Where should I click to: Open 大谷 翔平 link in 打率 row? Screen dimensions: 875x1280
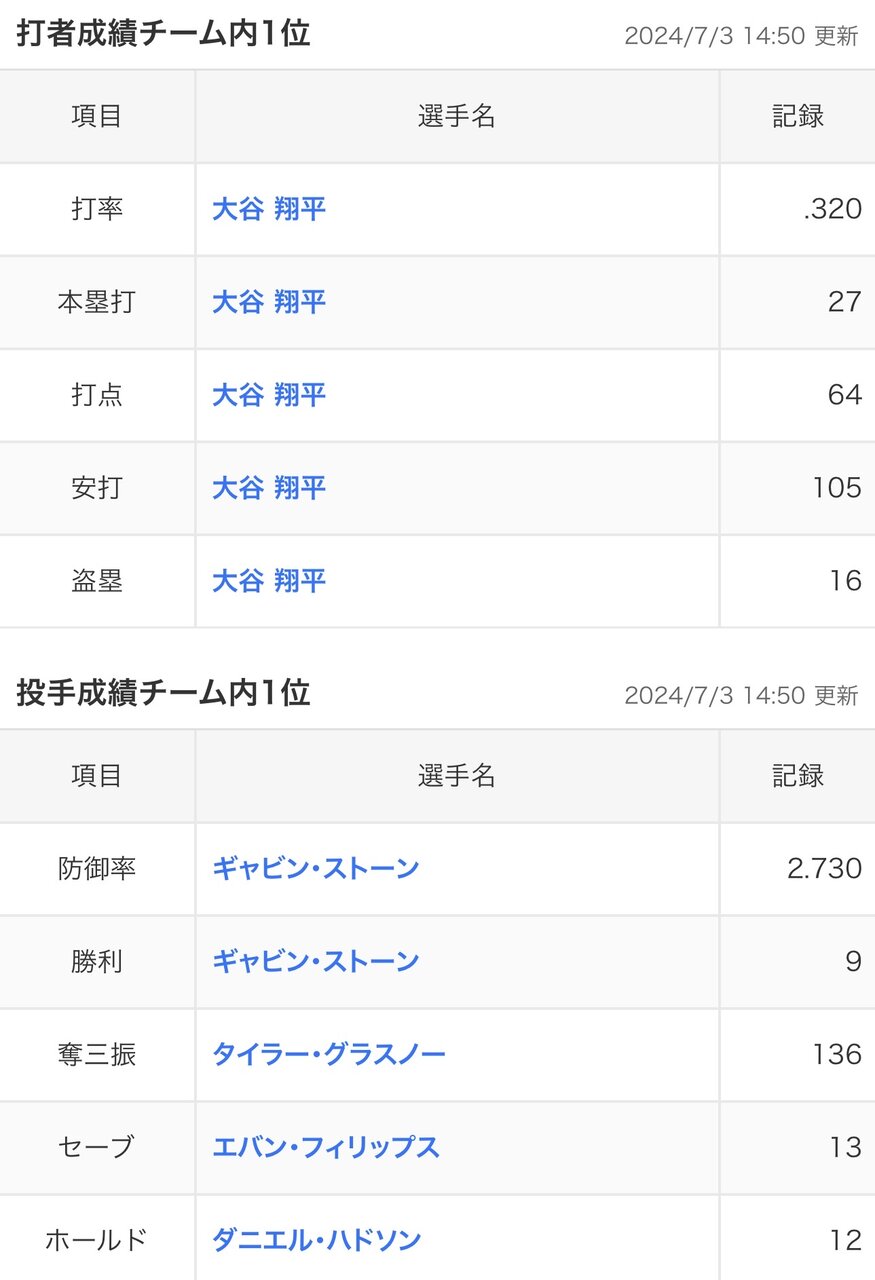tap(269, 209)
